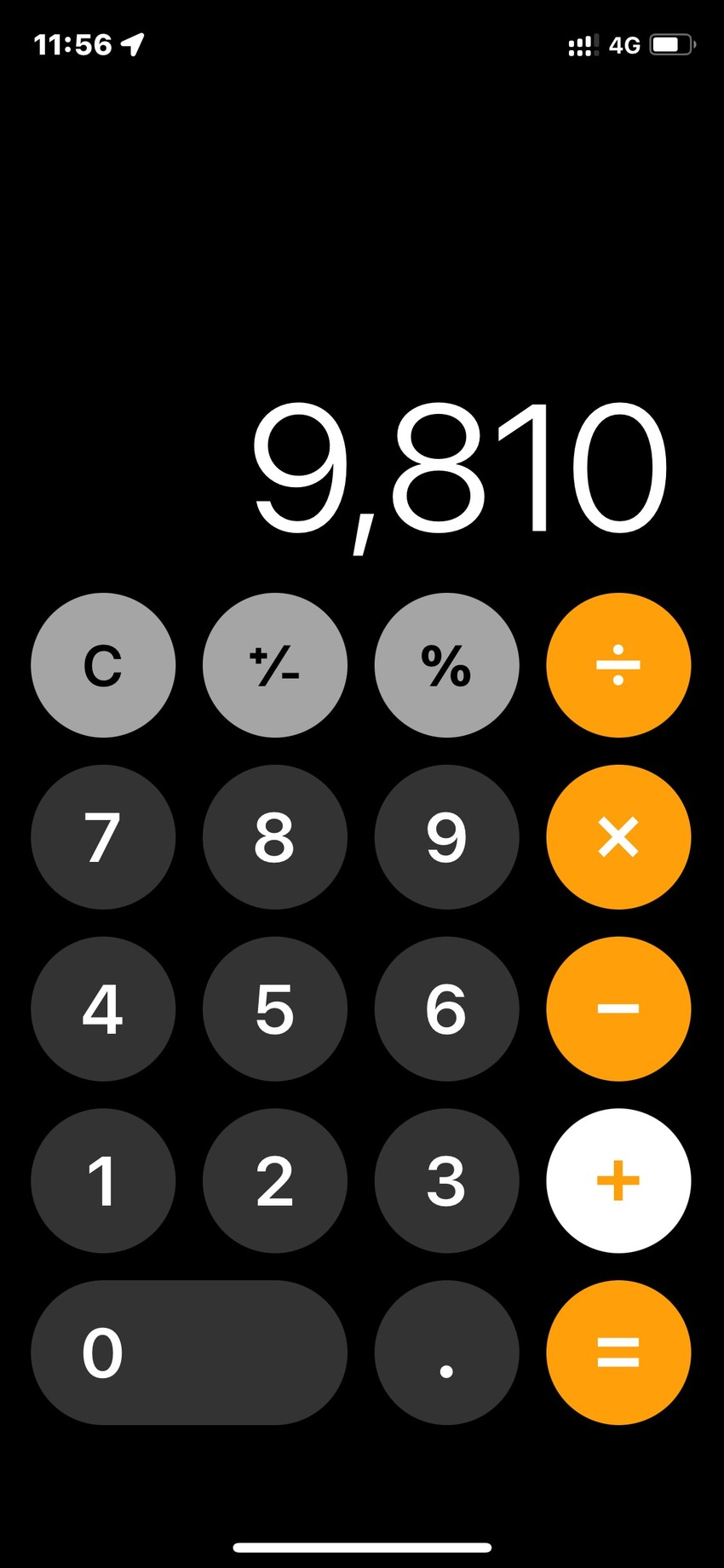
Task: Enter digit 0
Action: coord(189,1353)
